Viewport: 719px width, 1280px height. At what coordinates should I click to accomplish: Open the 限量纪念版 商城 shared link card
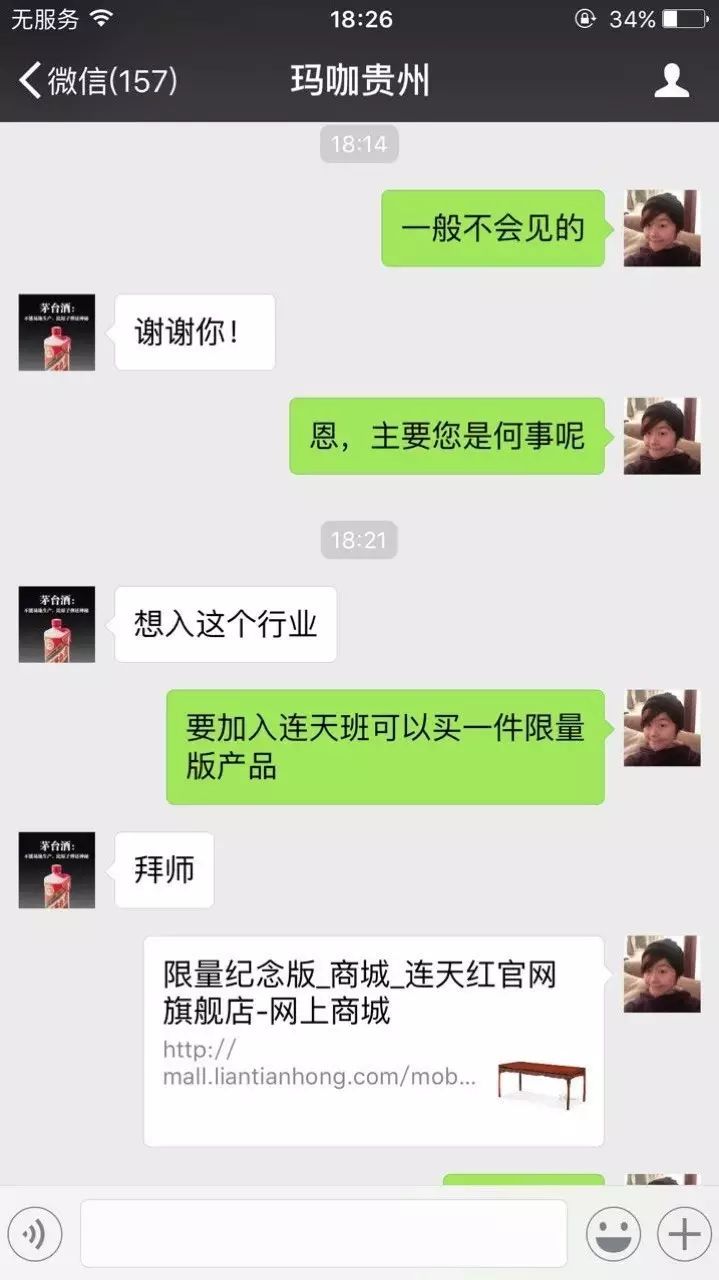(x=373, y=1040)
